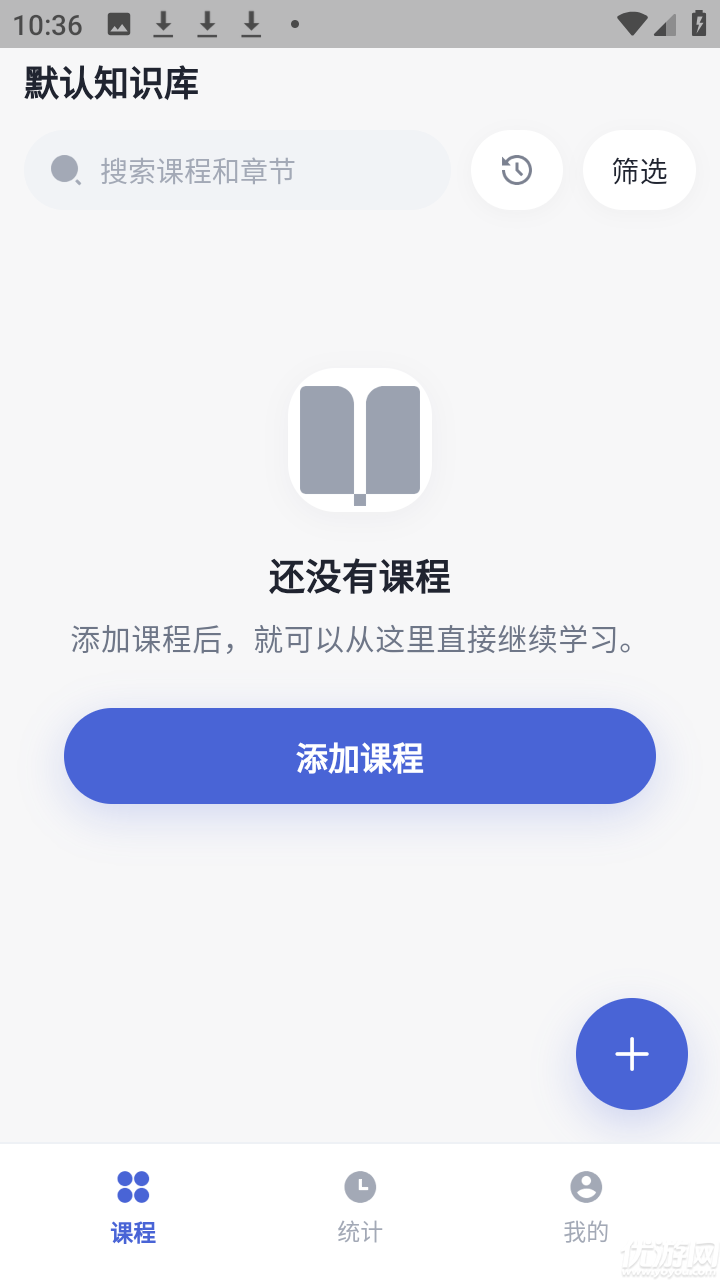Tap the open book empty-state icon
The width and height of the screenshot is (720, 1280).
coord(359,440)
